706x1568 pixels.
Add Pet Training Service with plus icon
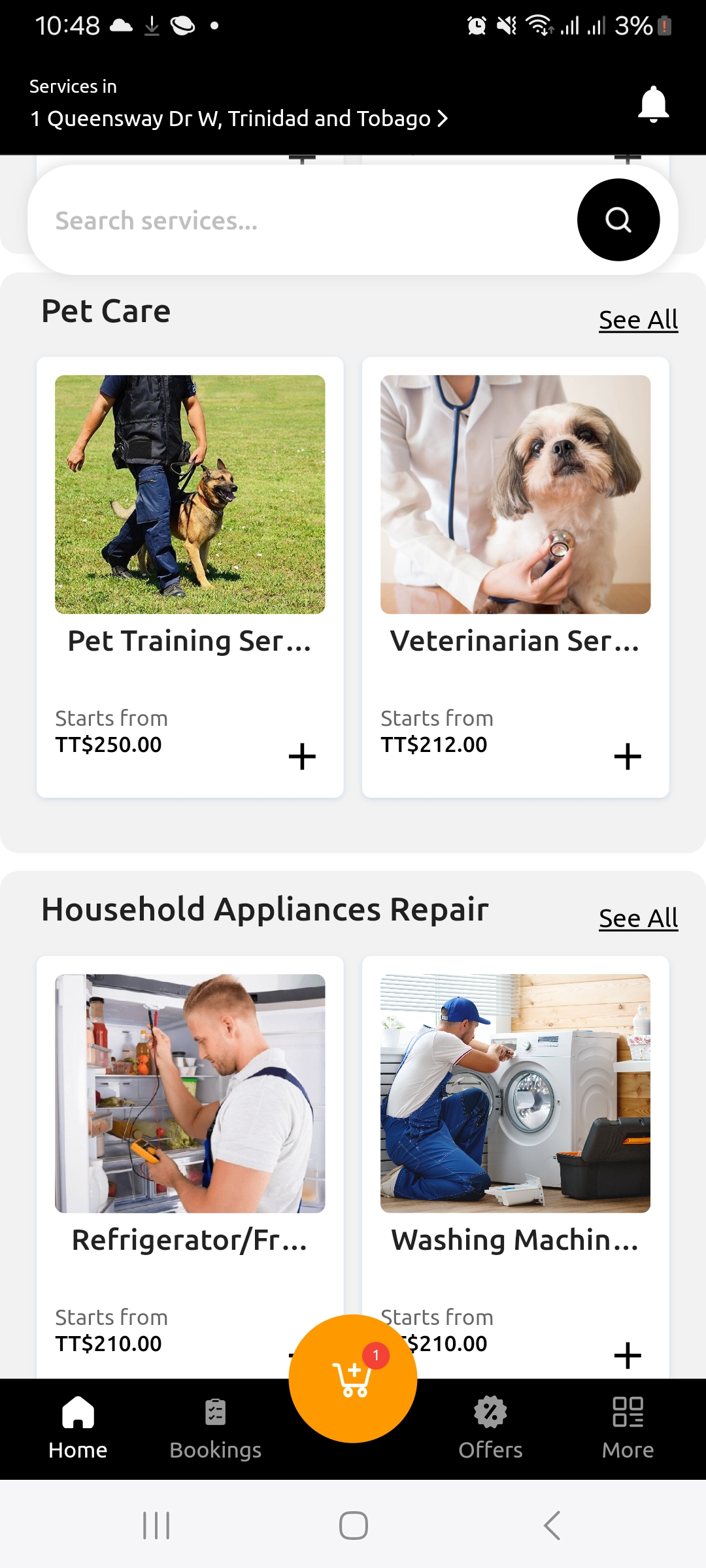point(302,757)
